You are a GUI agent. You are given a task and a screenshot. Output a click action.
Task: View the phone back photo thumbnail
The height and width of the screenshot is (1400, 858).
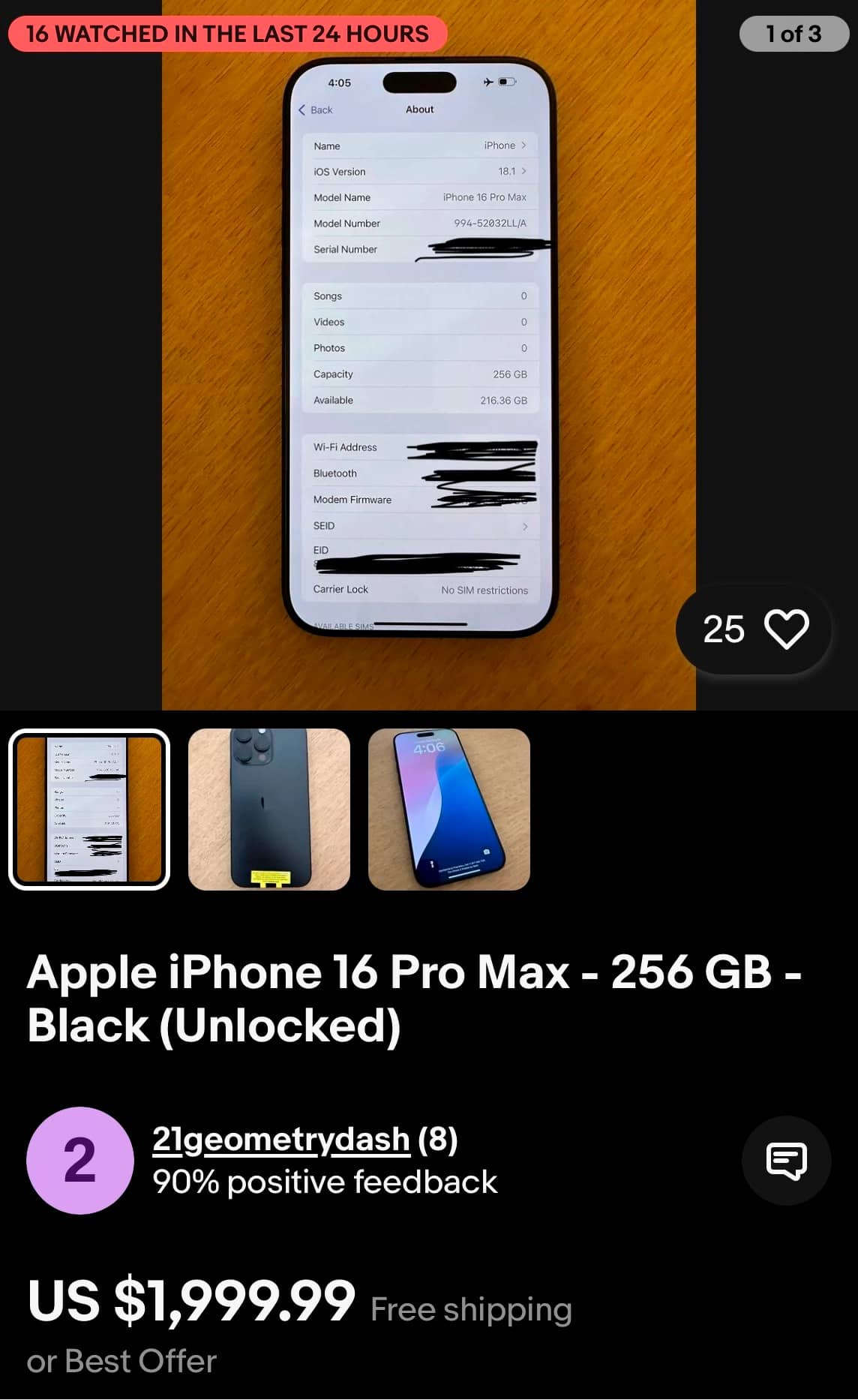tap(269, 809)
